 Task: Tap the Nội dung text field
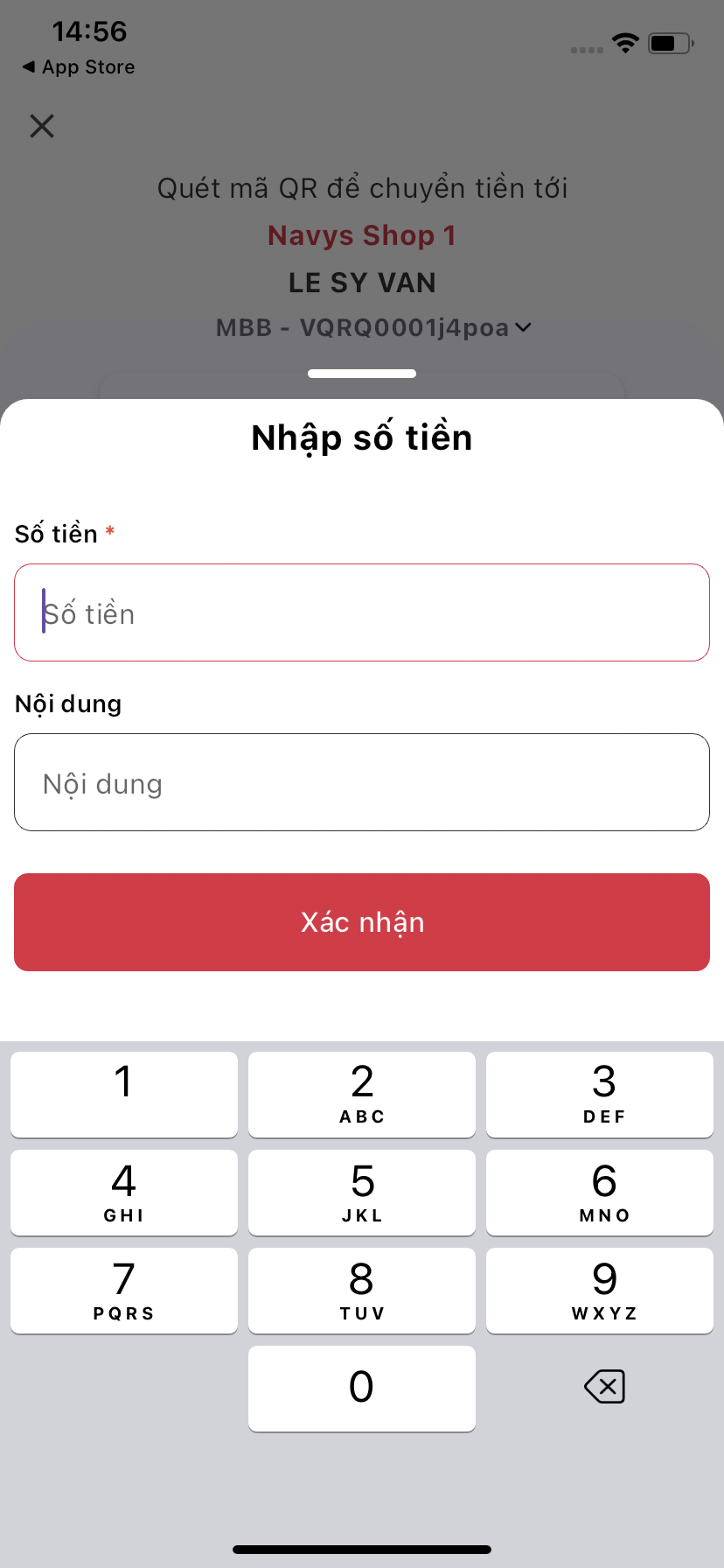click(362, 782)
